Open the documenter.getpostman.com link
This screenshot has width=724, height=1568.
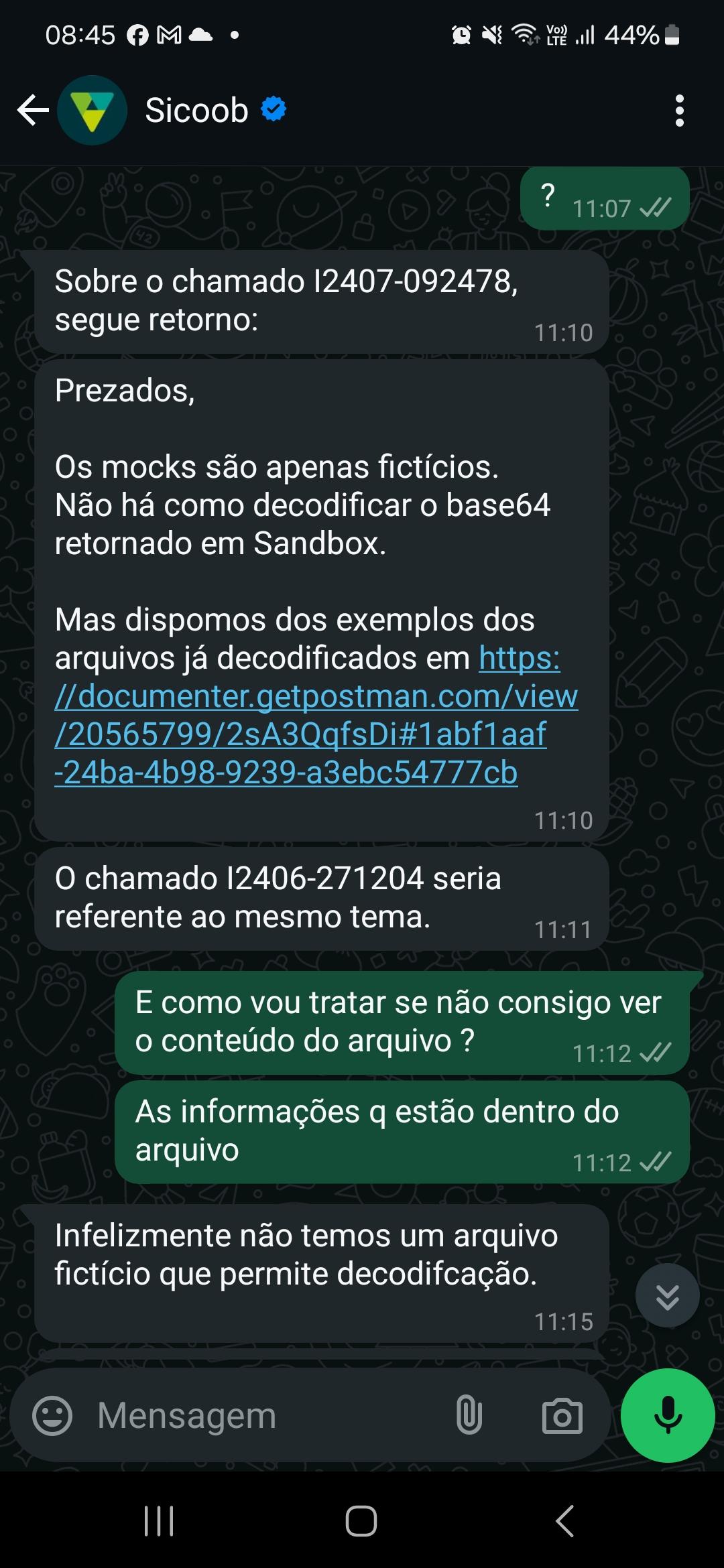point(316,715)
